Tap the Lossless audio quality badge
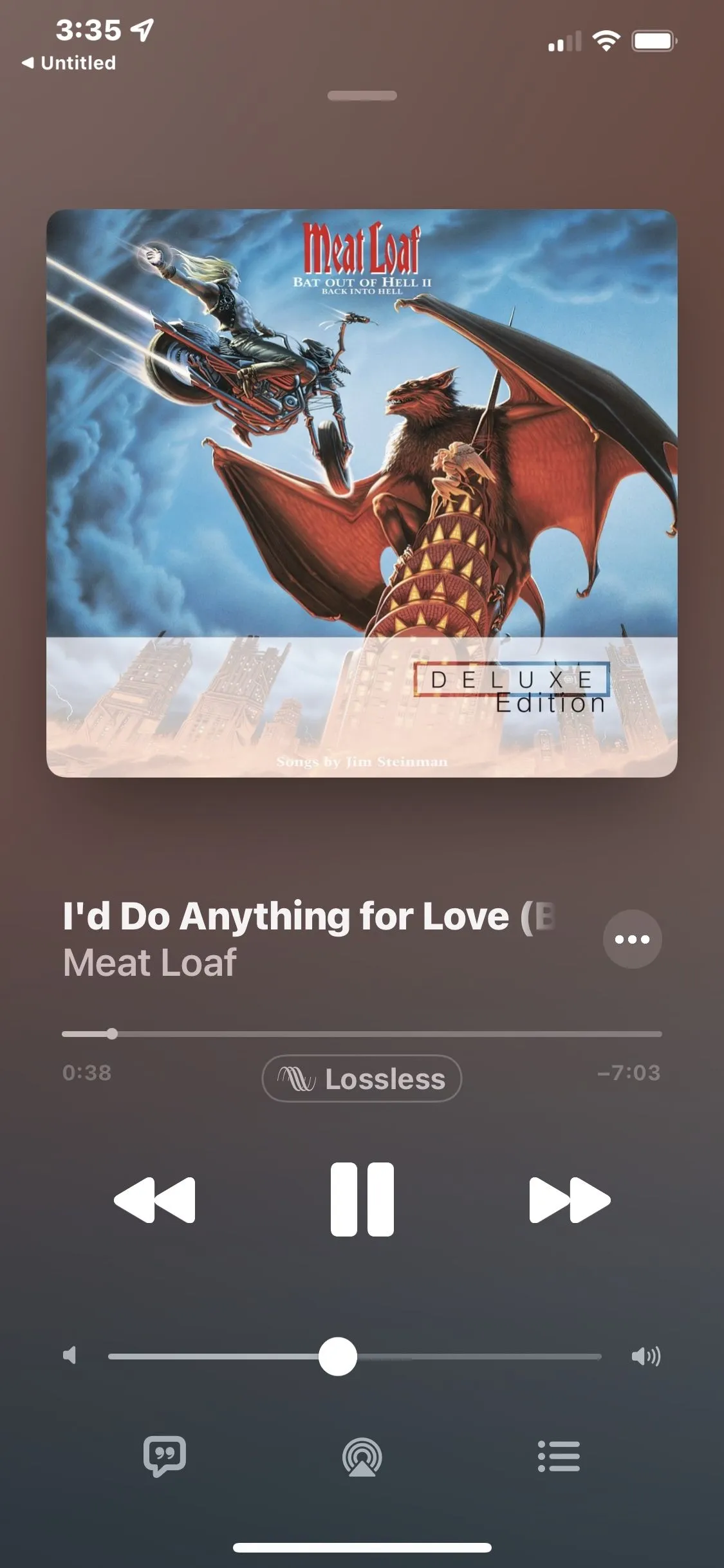Screen dimensions: 724x1568 tap(362, 1079)
